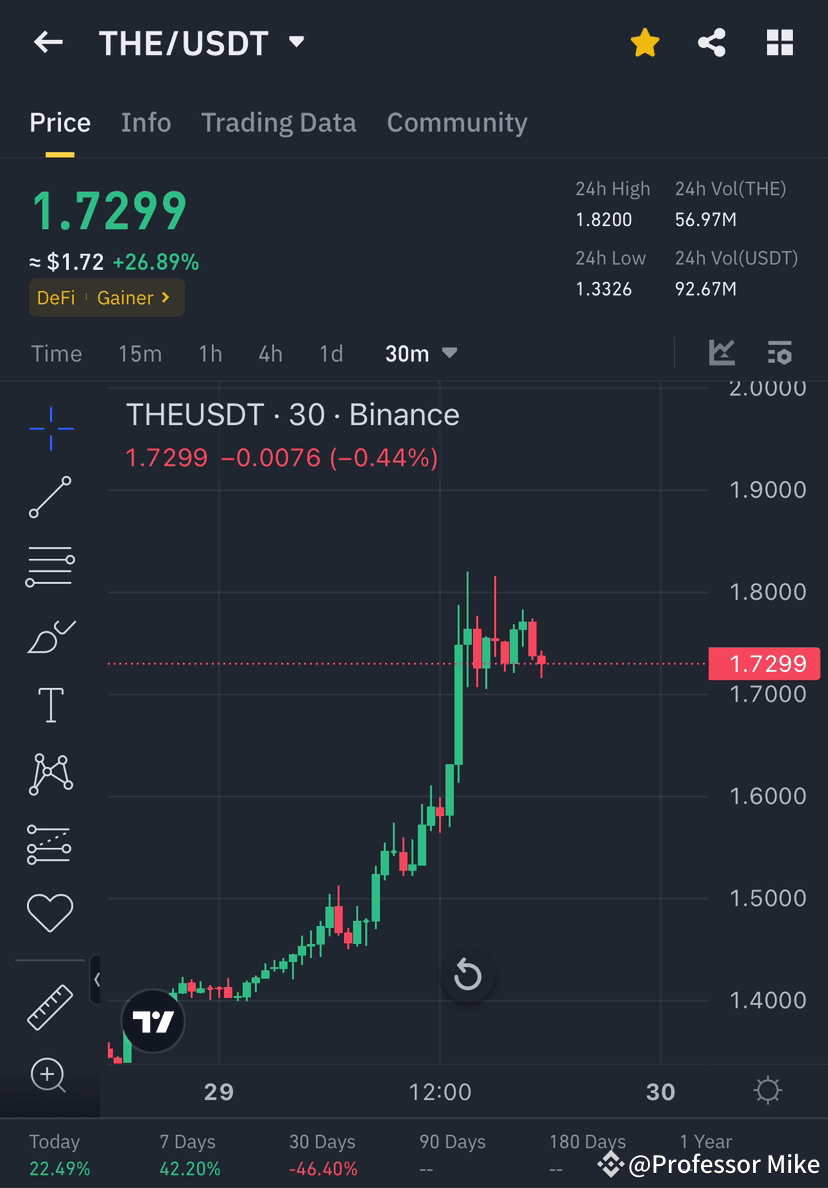
Task: Tap the back arrow button
Action: tap(48, 42)
